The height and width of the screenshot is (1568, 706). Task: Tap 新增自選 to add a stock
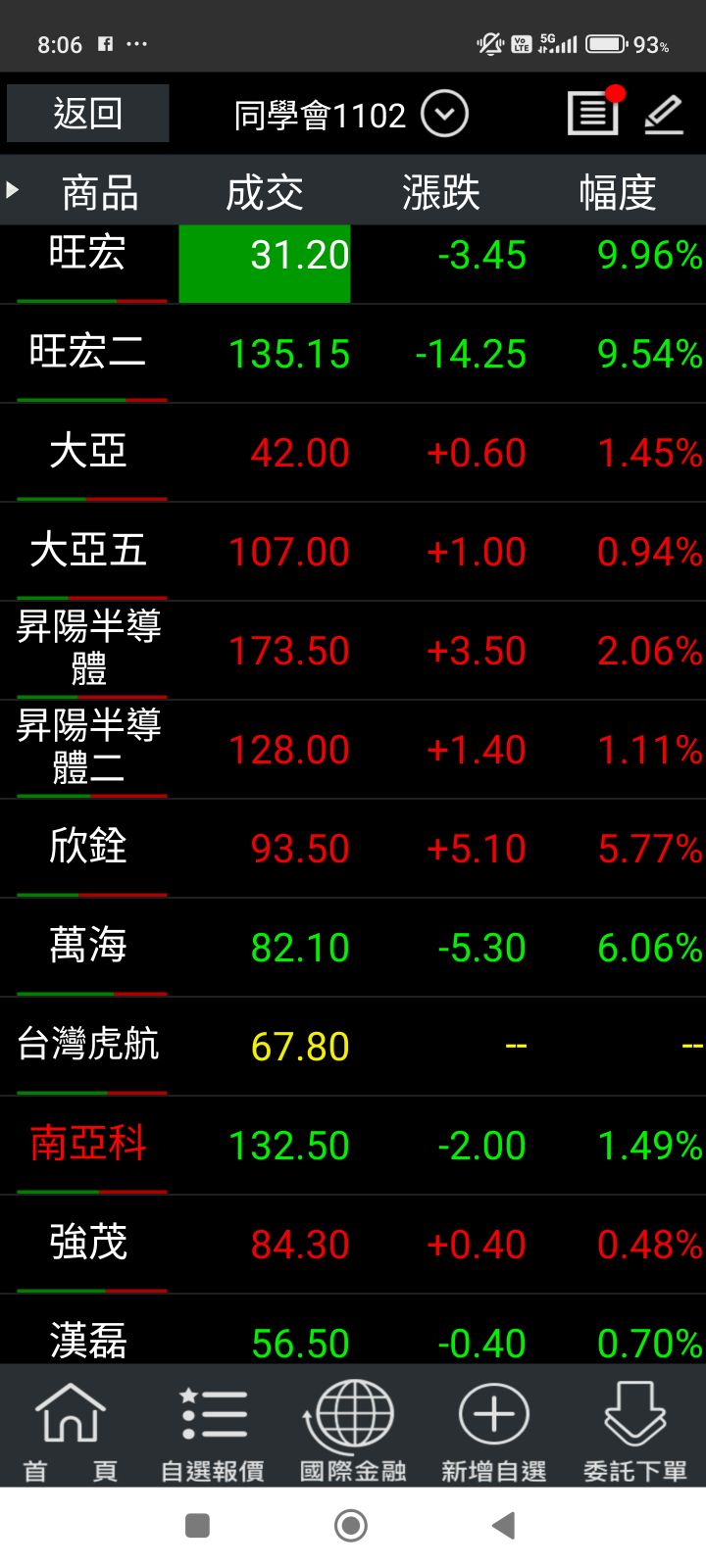point(493,1429)
